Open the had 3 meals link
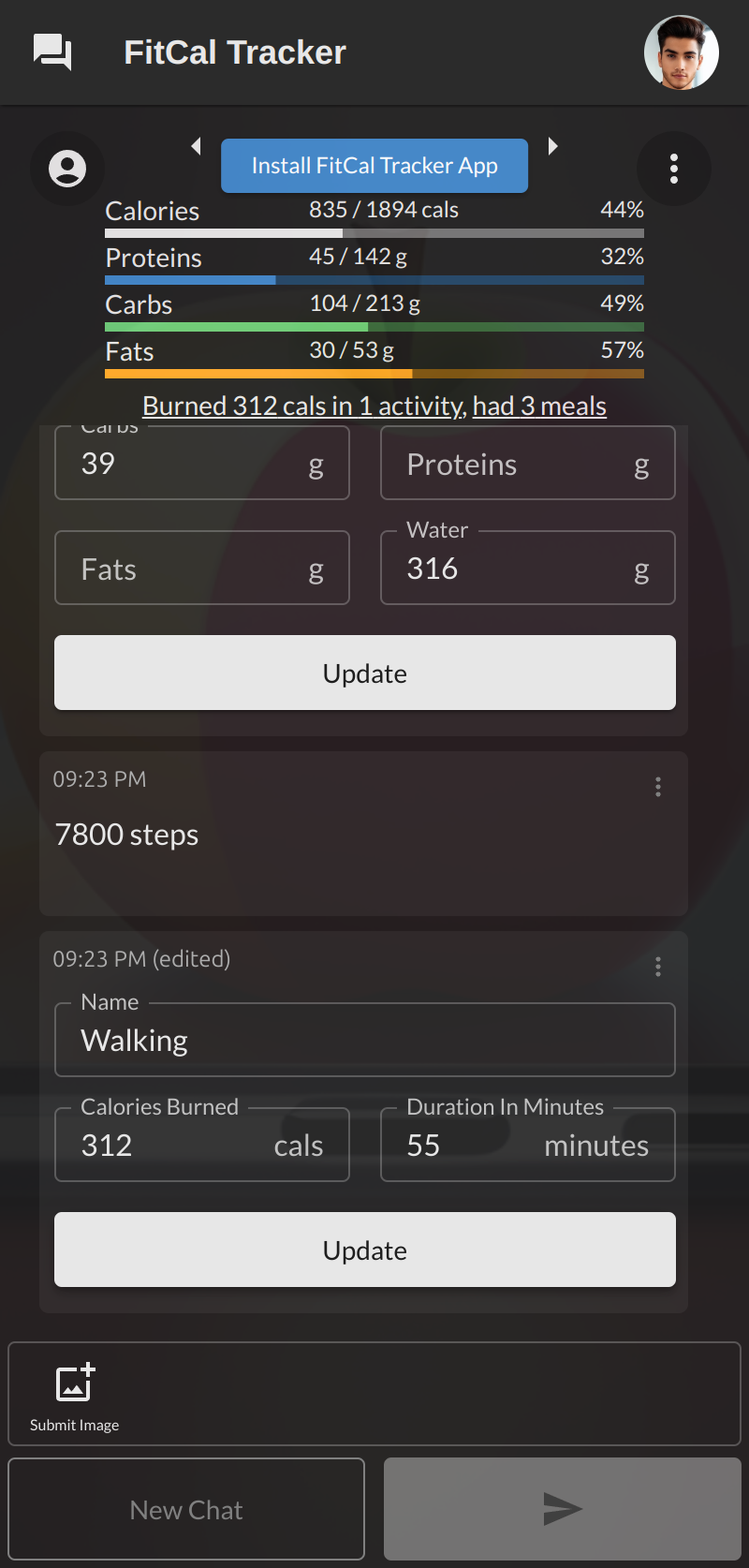 click(539, 406)
